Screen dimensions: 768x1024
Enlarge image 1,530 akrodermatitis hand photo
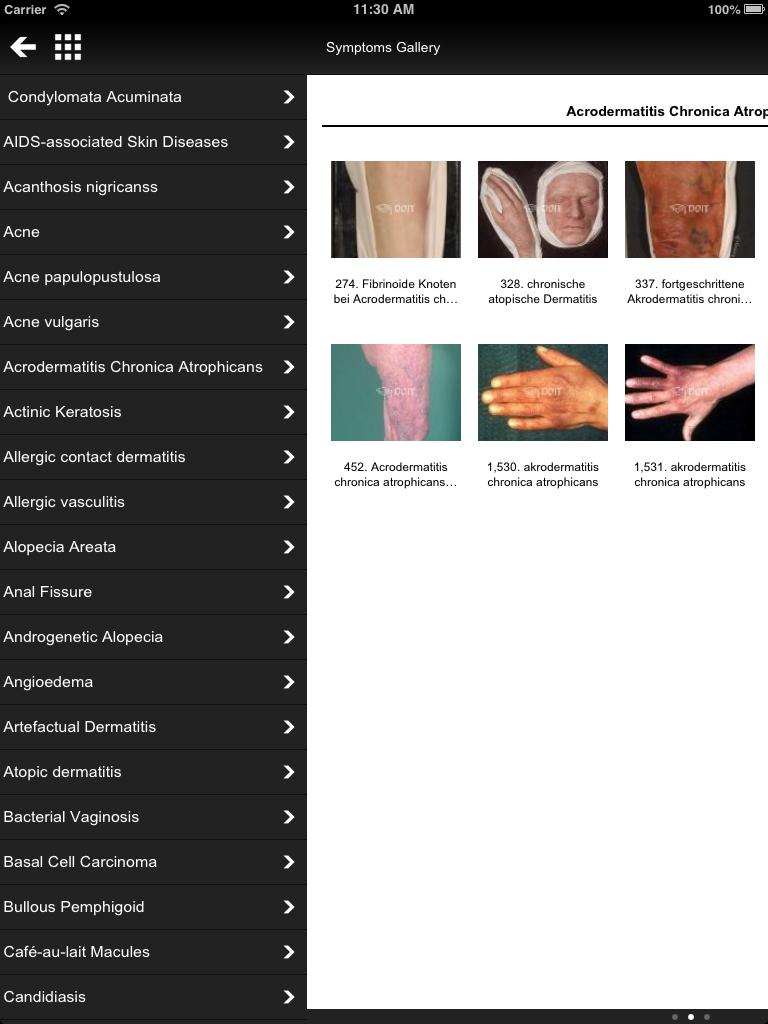pyautogui.click(x=543, y=393)
